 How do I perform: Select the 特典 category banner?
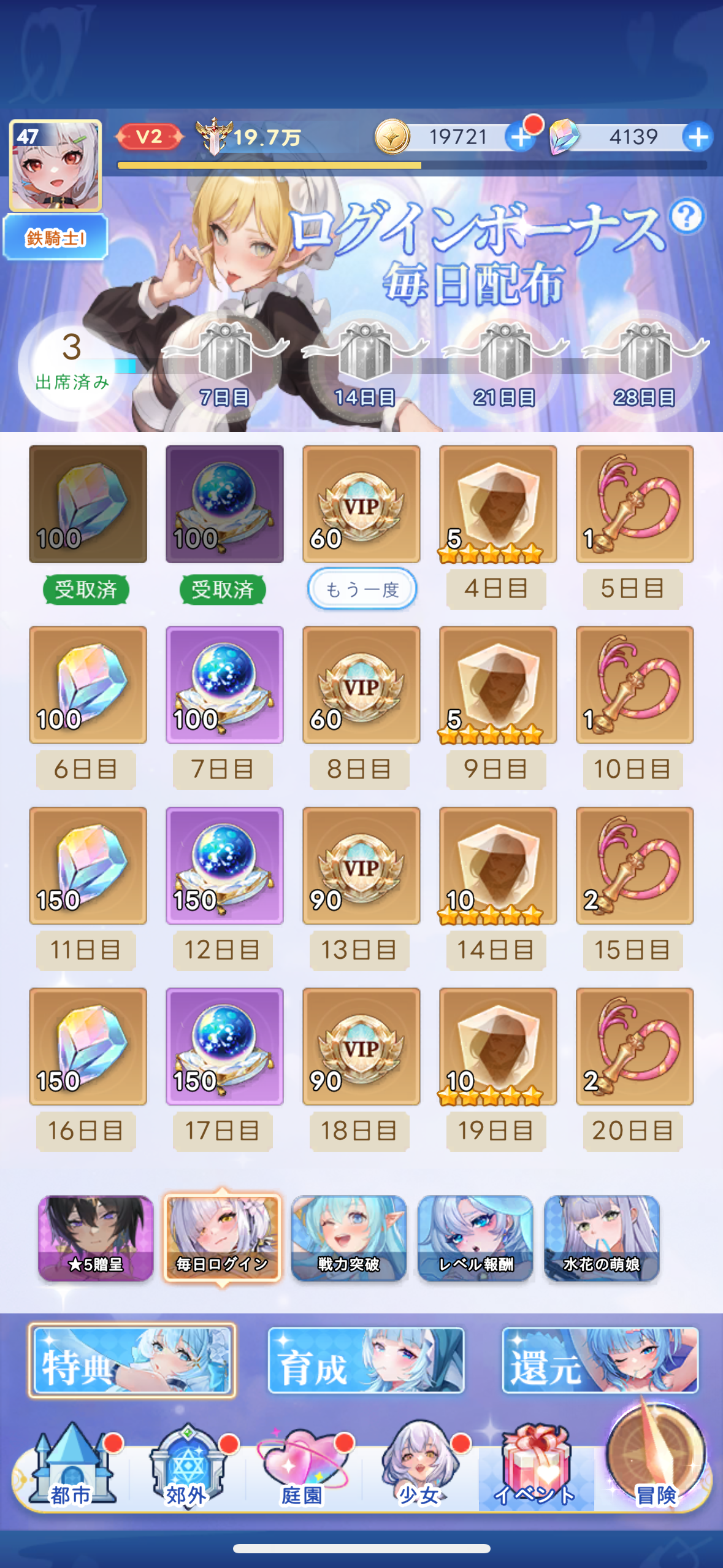pos(132,1360)
